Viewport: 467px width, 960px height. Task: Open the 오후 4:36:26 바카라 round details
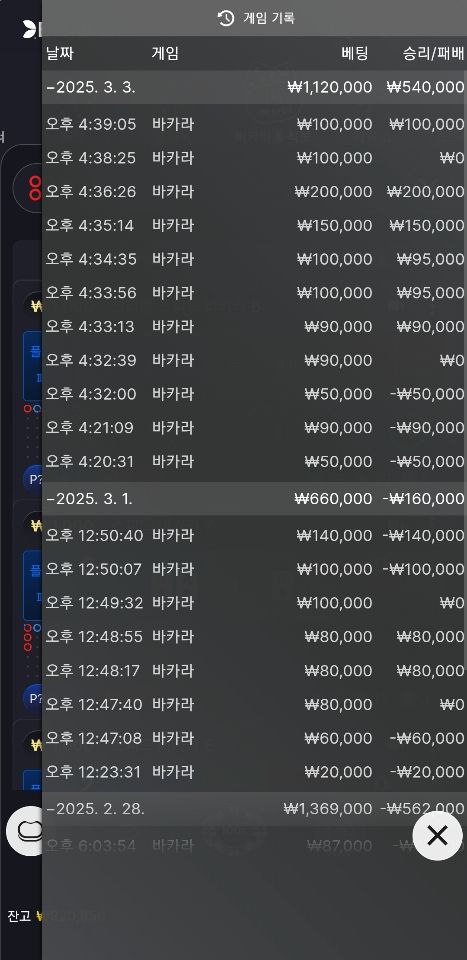pyautogui.click(x=255, y=192)
